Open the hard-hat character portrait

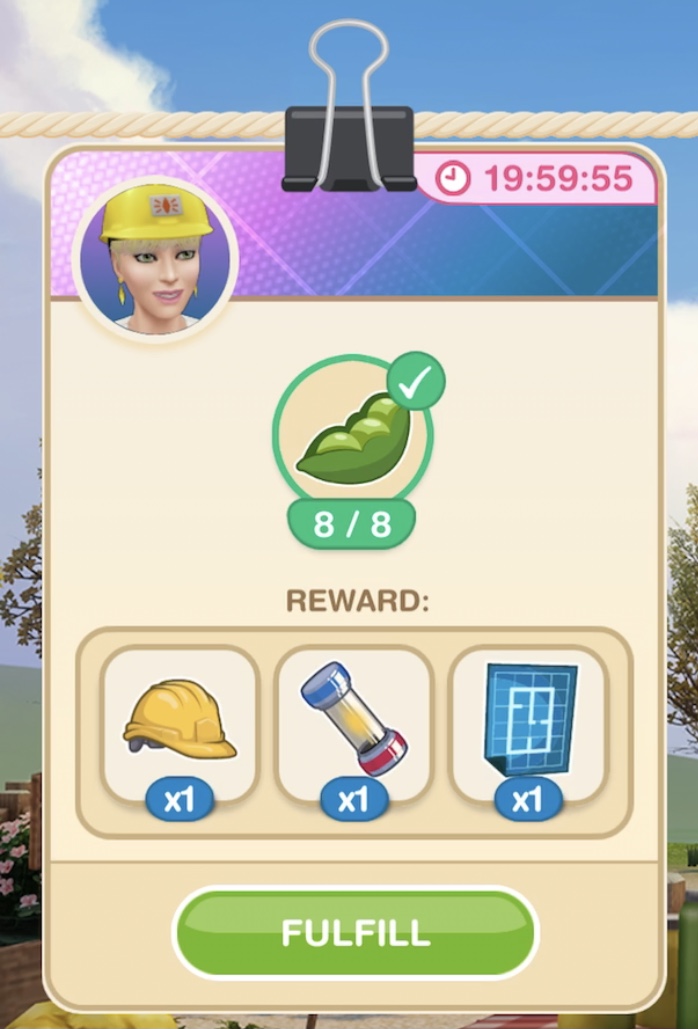(155, 257)
